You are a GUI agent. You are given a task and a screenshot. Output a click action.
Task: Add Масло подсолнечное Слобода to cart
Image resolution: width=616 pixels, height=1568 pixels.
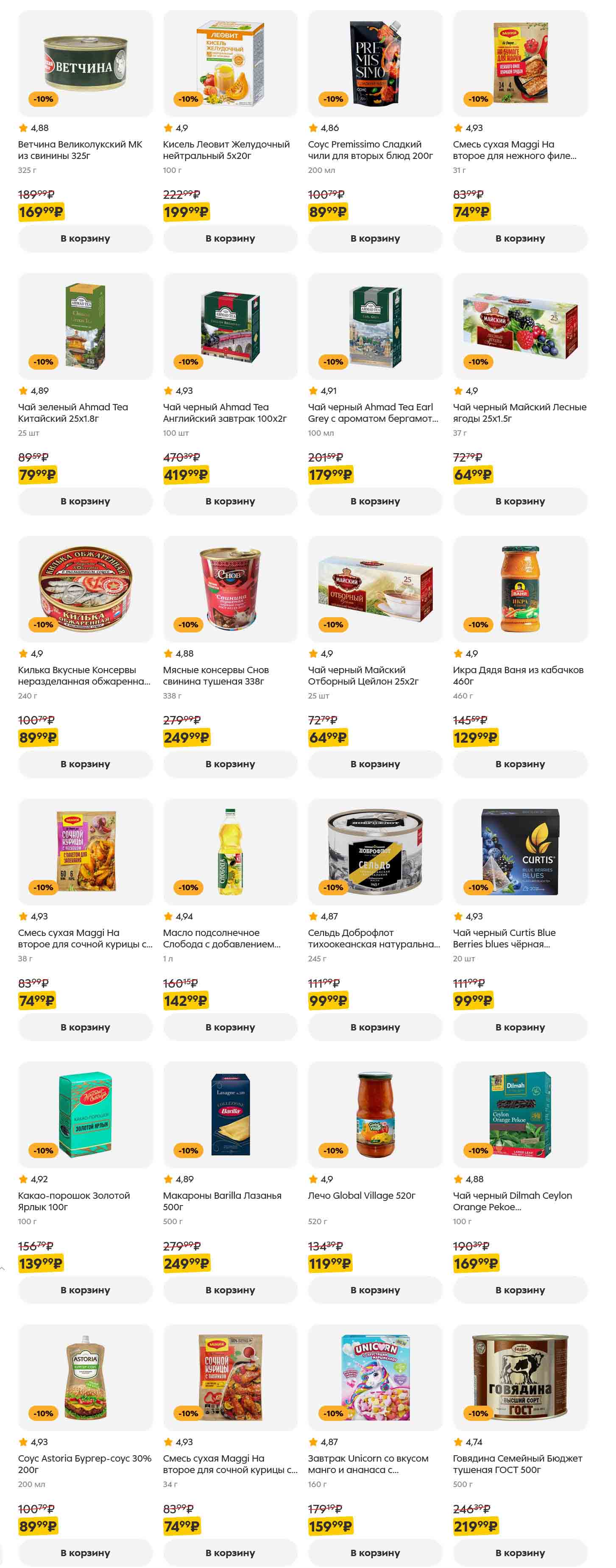tap(230, 1028)
